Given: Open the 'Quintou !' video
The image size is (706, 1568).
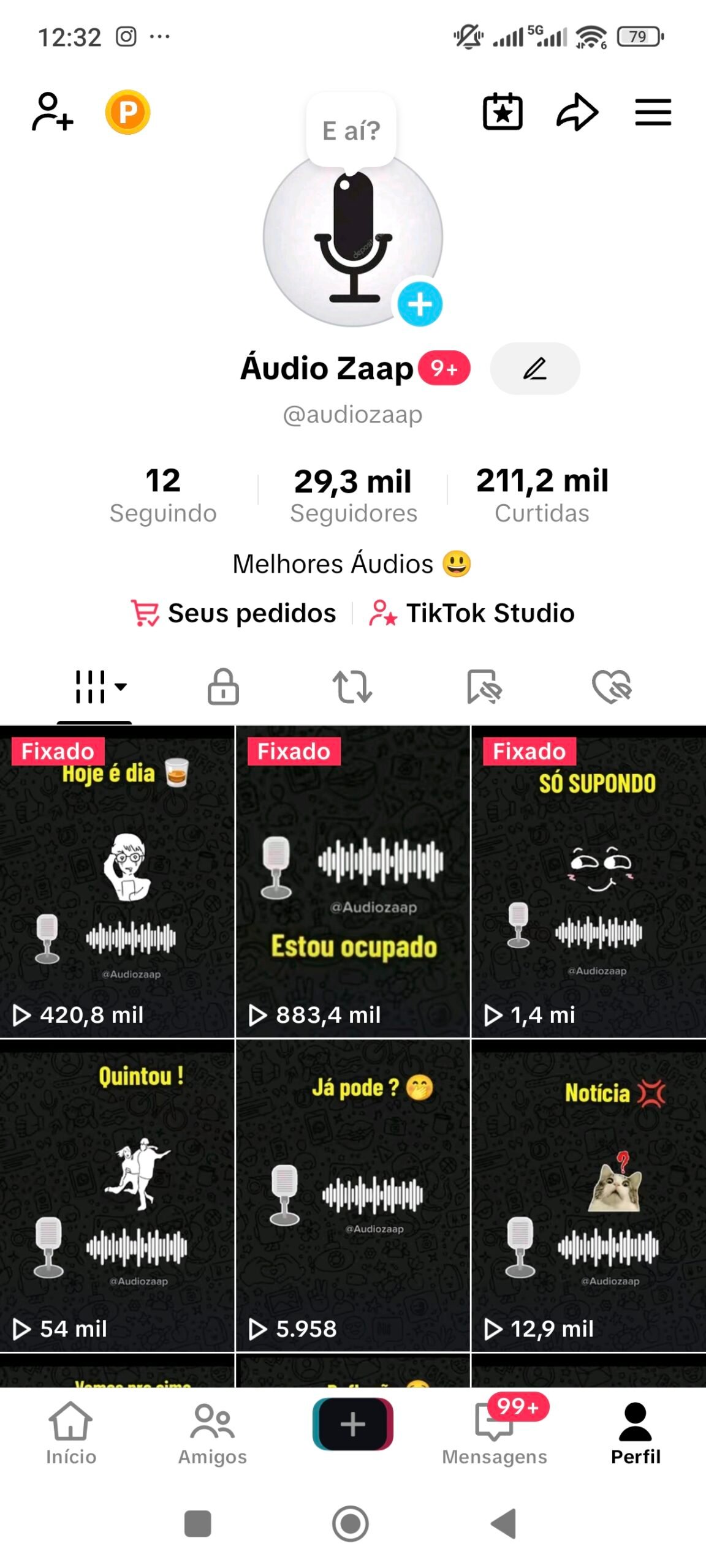Looking at the screenshot, I should (117, 1194).
